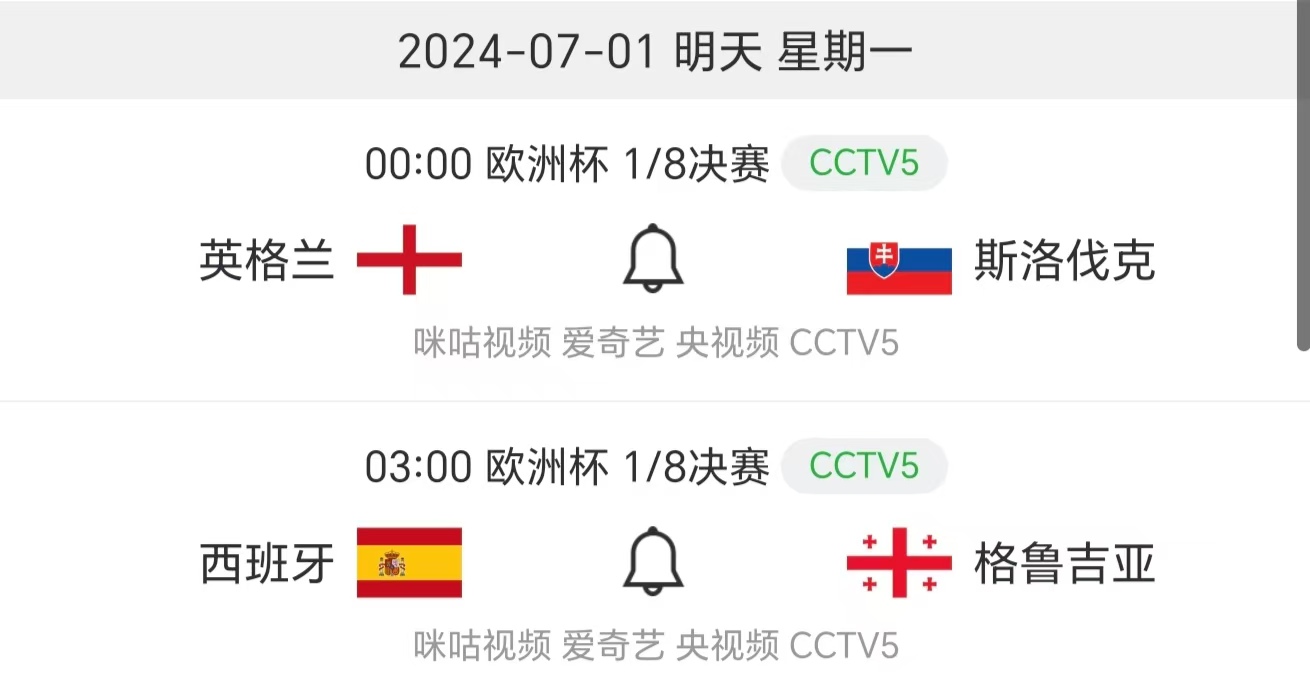Tap CCTV5 chip on the 03:00 match

[x=863, y=465]
